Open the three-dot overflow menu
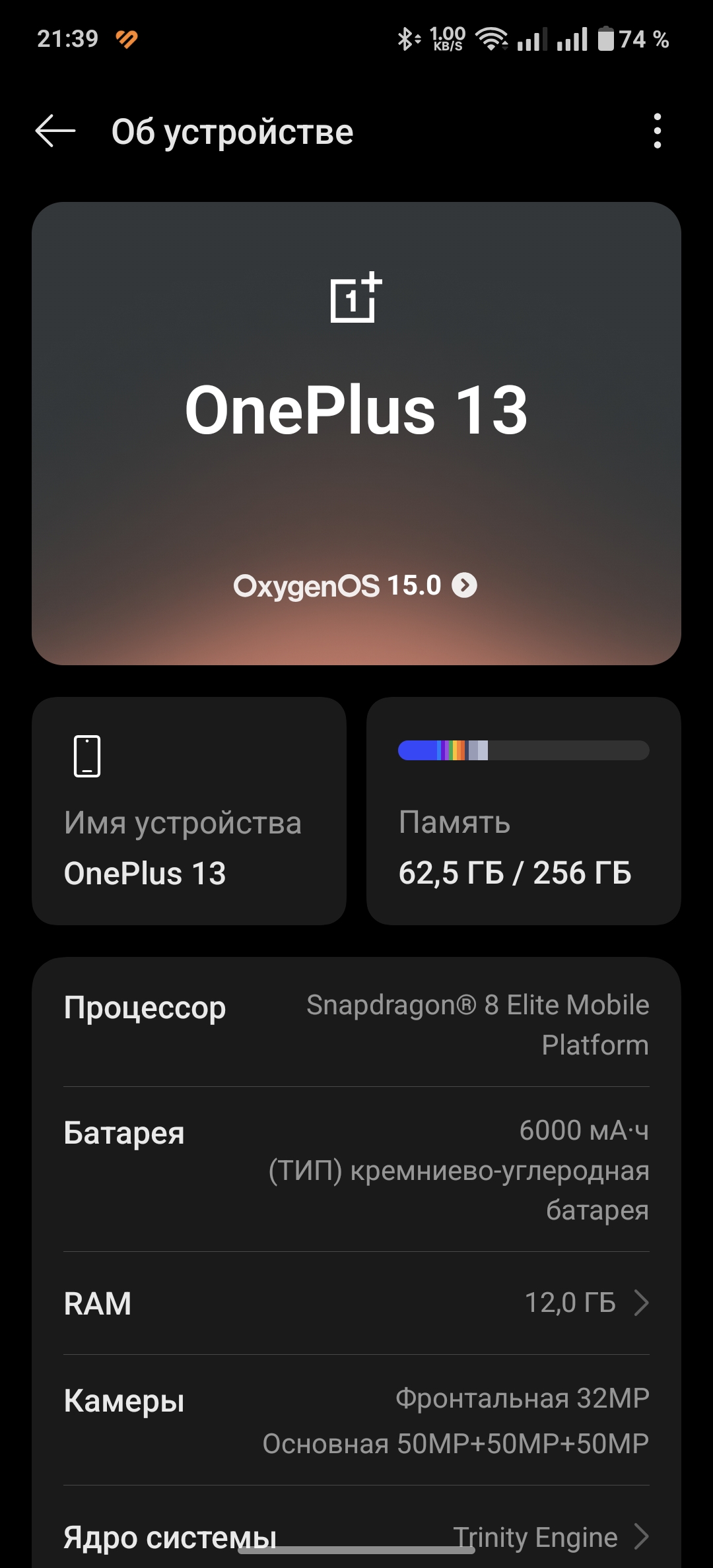This screenshot has height=1568, width=713. click(657, 131)
